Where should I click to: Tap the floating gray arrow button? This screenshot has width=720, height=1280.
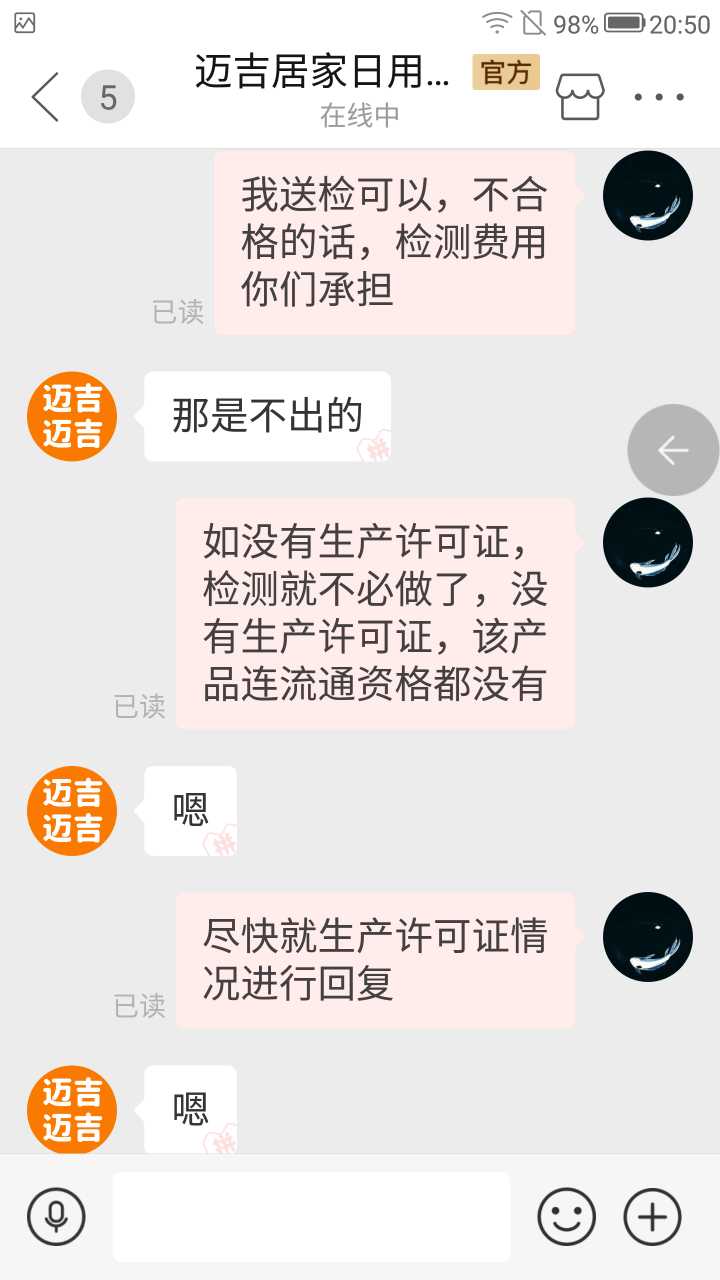tap(673, 450)
